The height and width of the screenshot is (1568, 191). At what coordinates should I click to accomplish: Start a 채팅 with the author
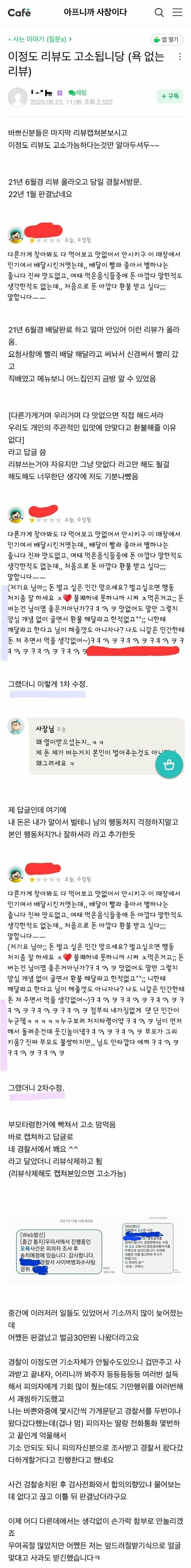(77, 93)
